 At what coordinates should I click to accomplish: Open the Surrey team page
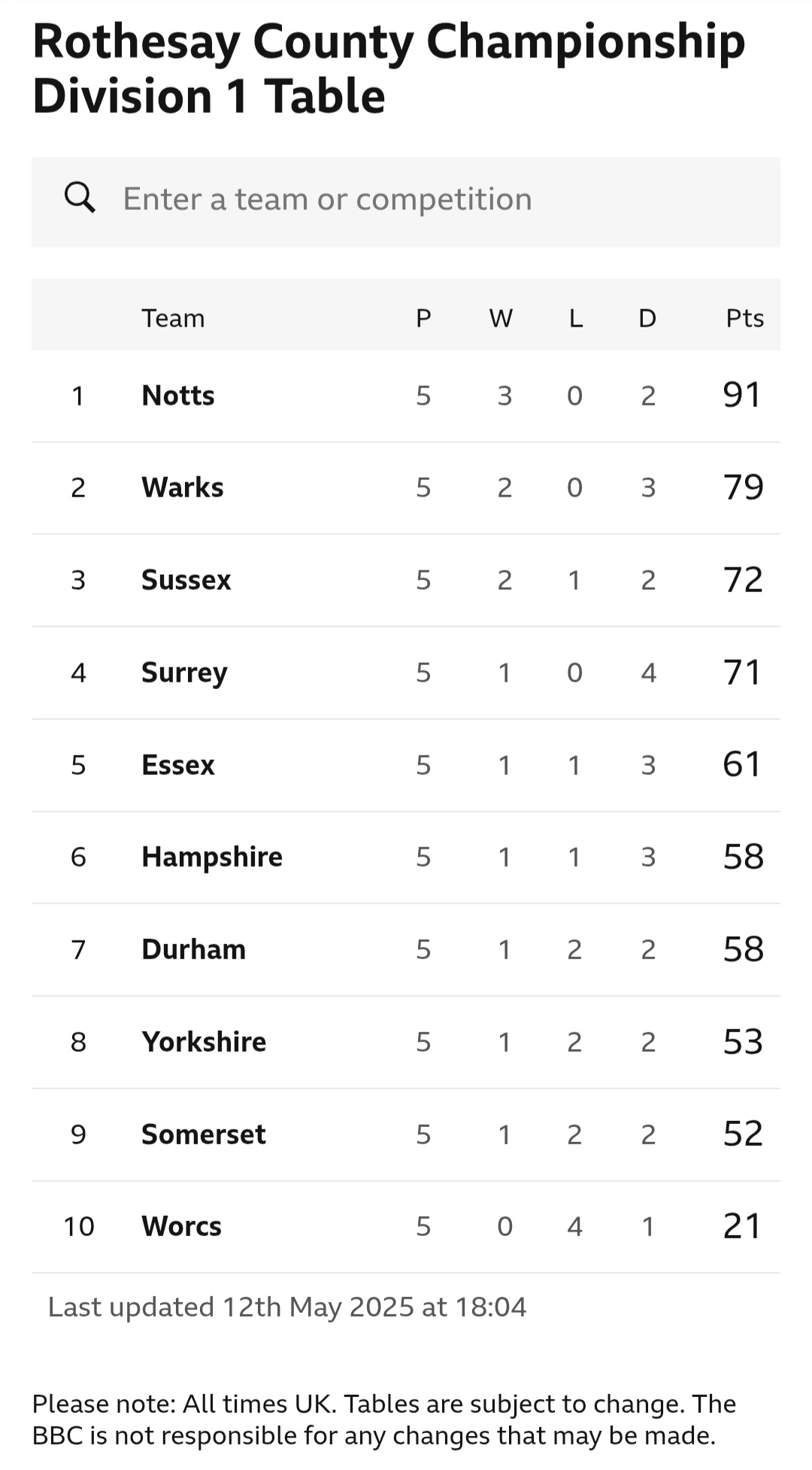point(184,673)
